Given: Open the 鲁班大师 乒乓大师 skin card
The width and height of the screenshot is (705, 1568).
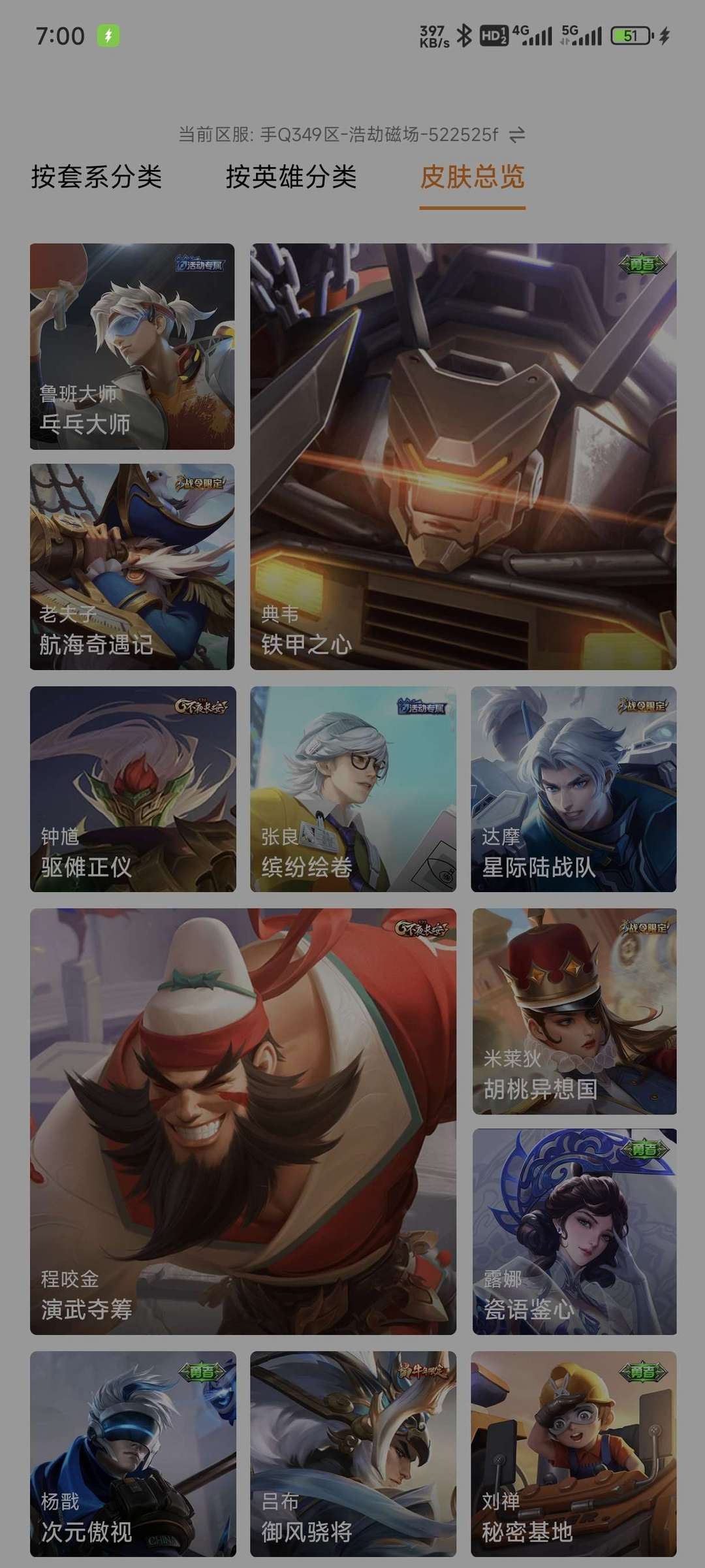Looking at the screenshot, I should pyautogui.click(x=132, y=346).
